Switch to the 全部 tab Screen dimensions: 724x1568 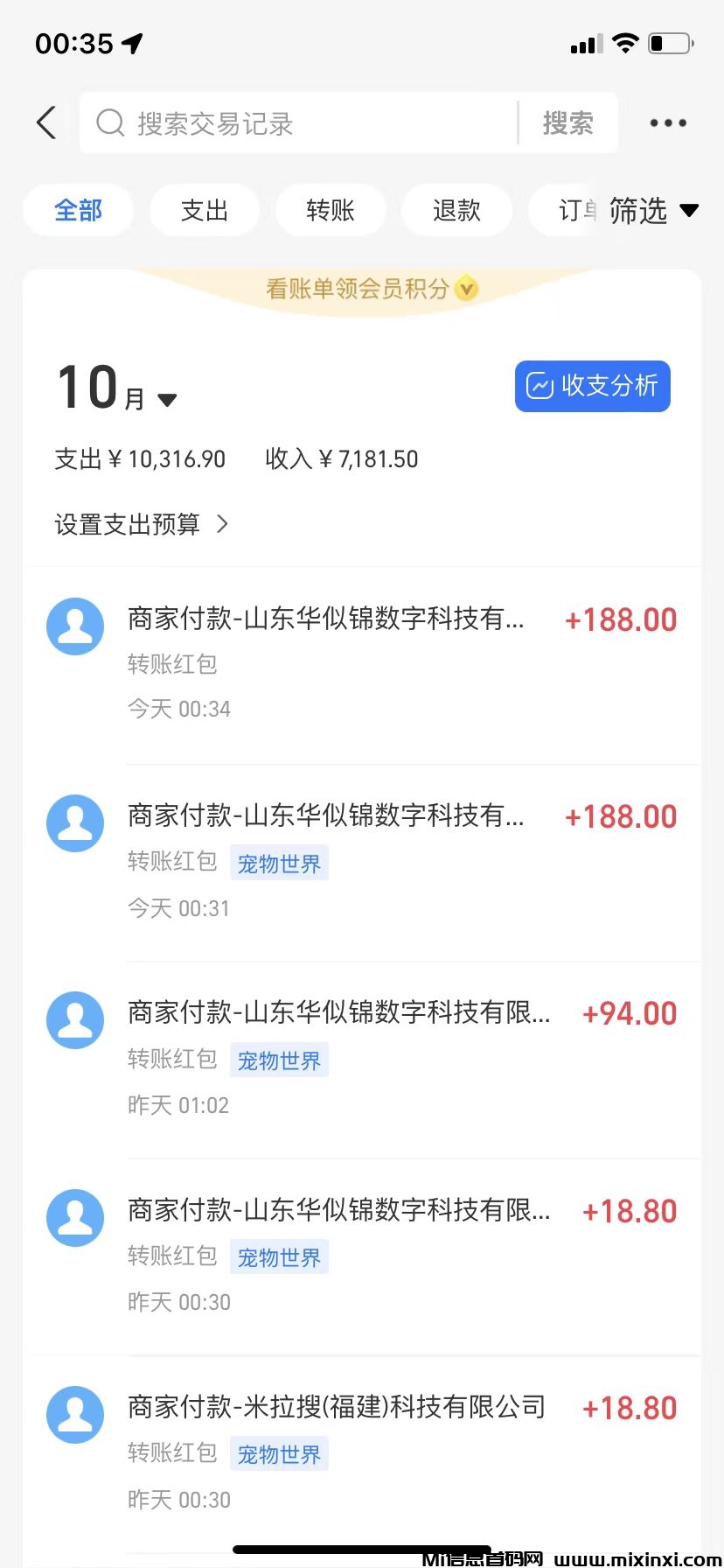pos(79,210)
